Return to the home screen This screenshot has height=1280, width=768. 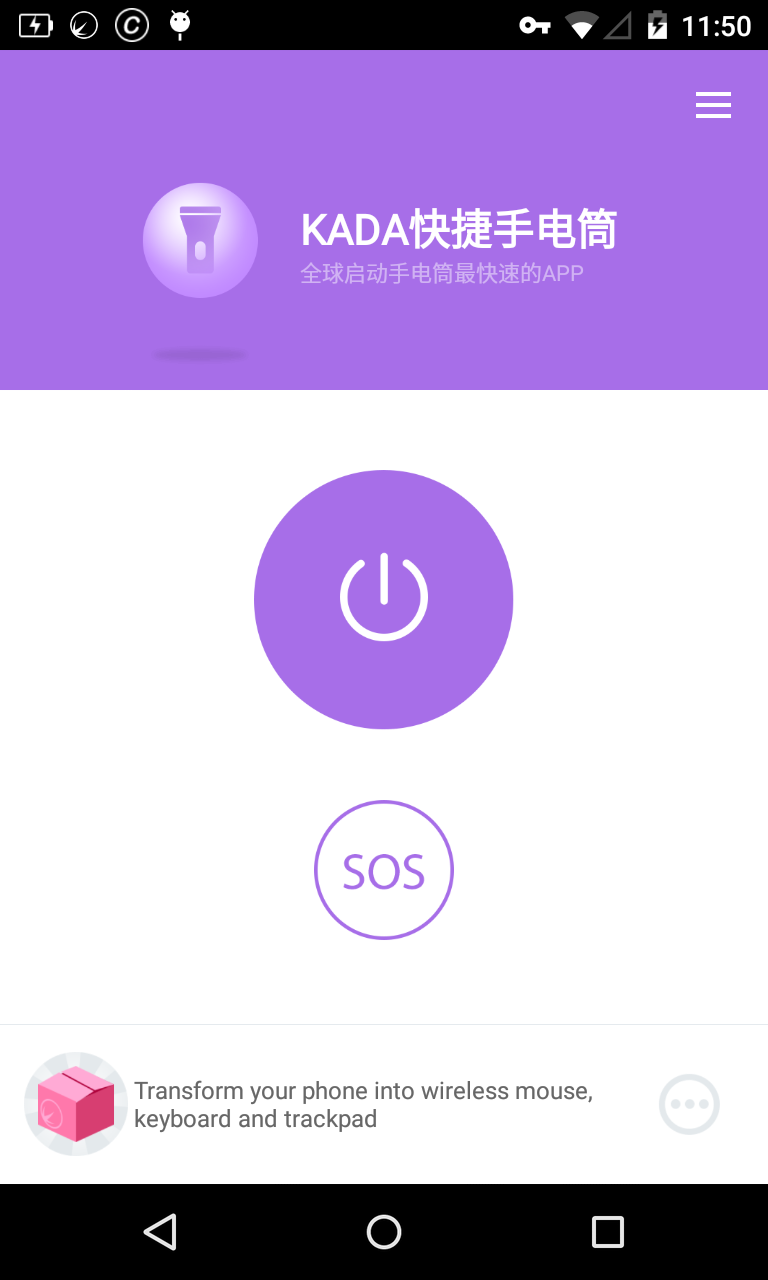[384, 1232]
